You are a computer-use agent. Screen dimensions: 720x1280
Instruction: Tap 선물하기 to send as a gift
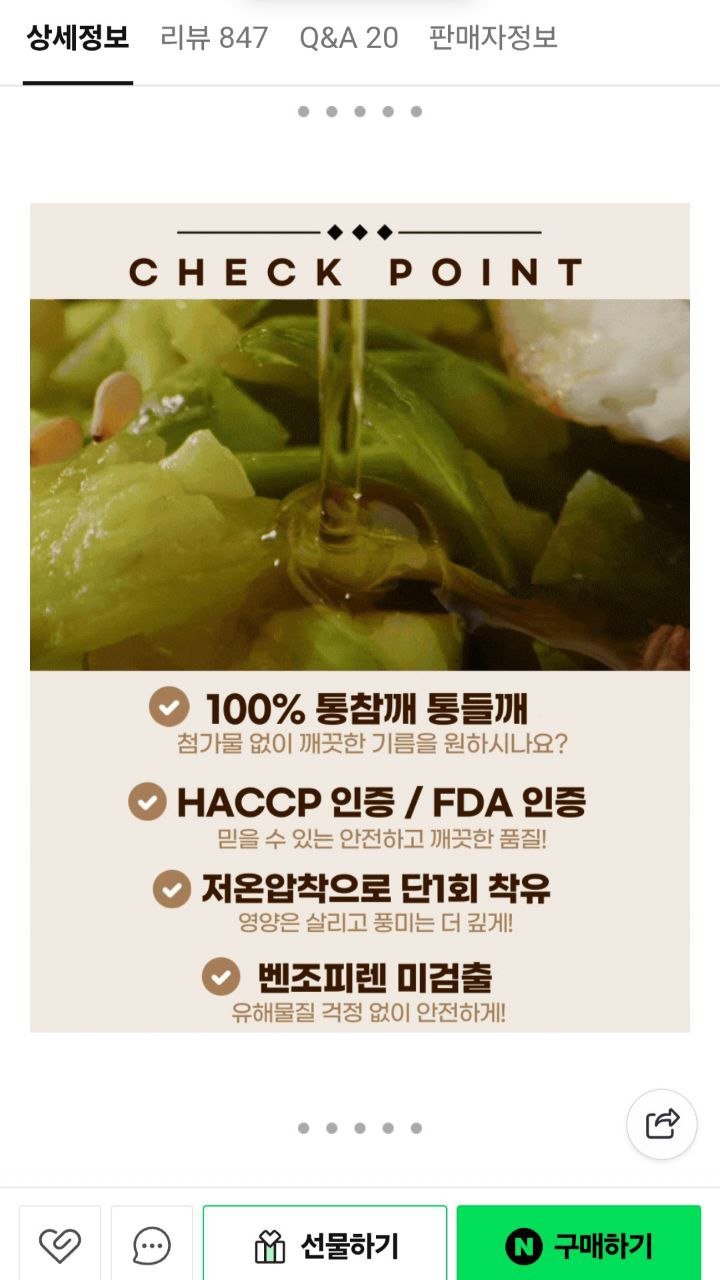click(x=325, y=1245)
